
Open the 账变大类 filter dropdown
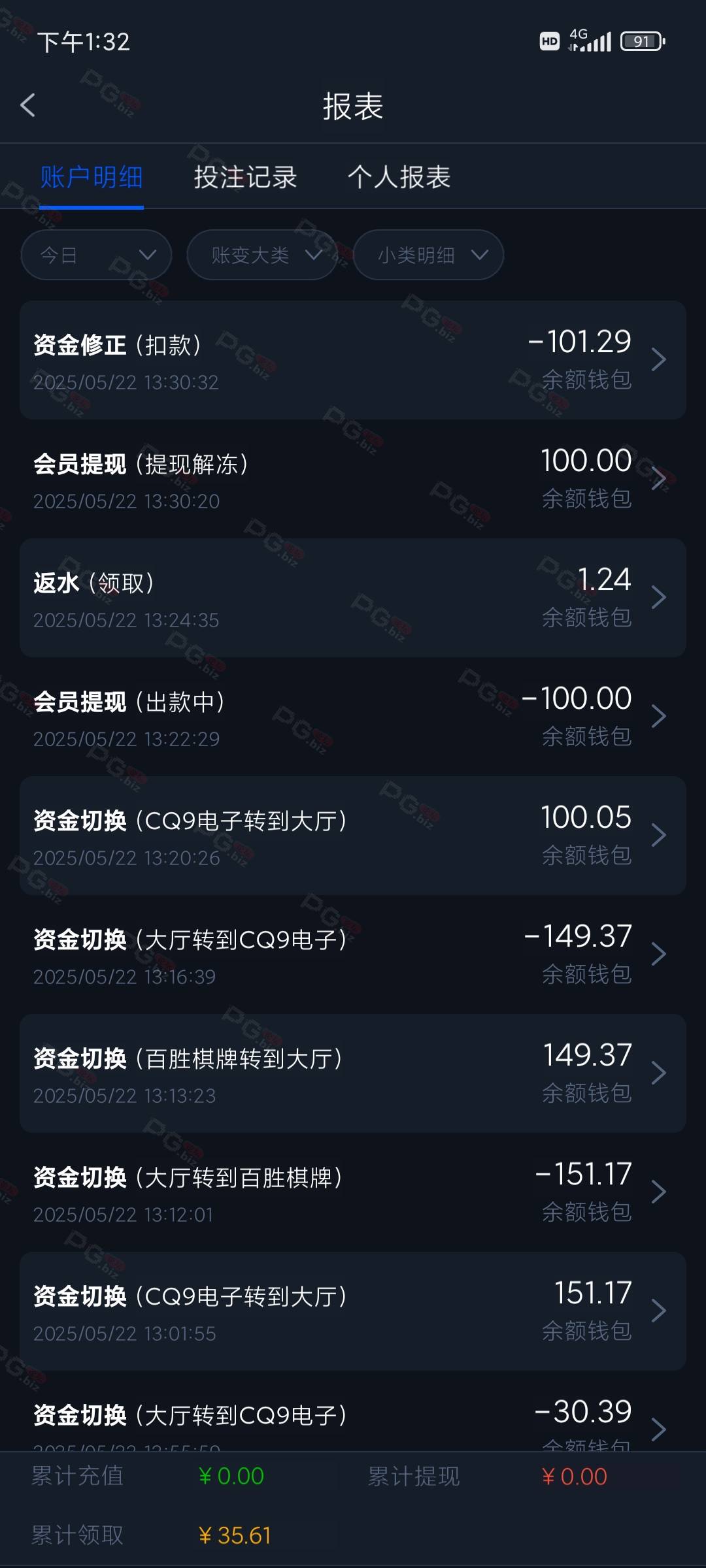tap(262, 255)
